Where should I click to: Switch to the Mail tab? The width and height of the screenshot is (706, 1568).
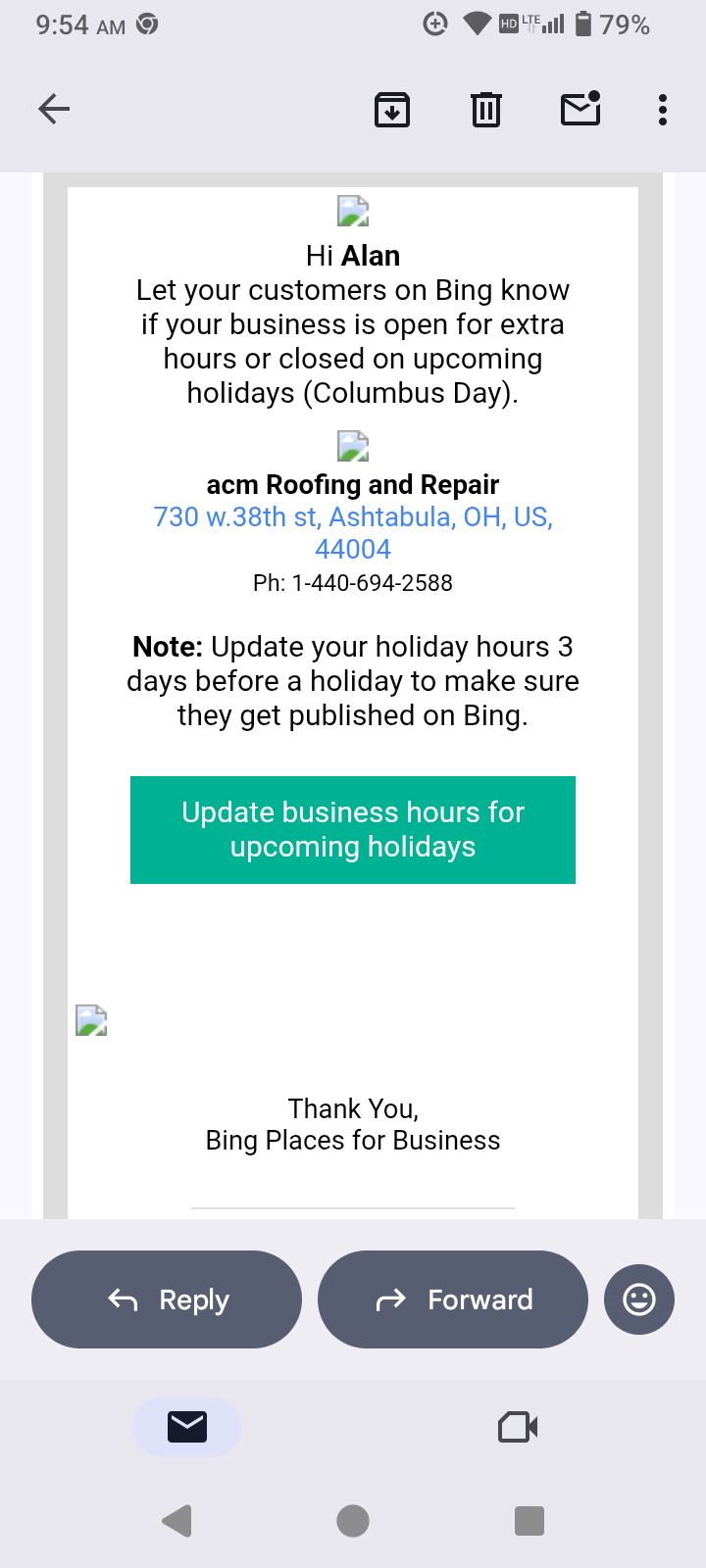coord(187,1427)
